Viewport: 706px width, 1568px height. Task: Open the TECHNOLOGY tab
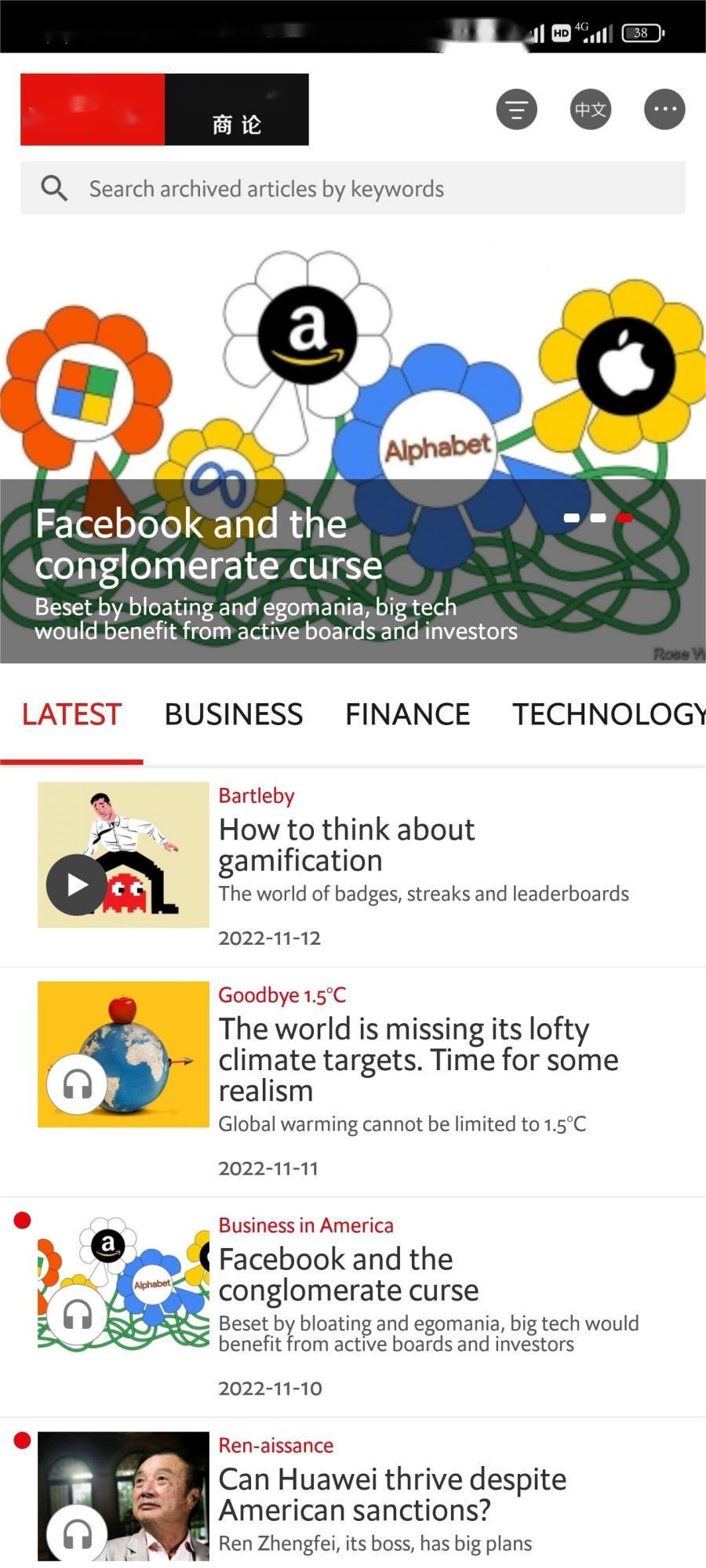[x=610, y=714]
